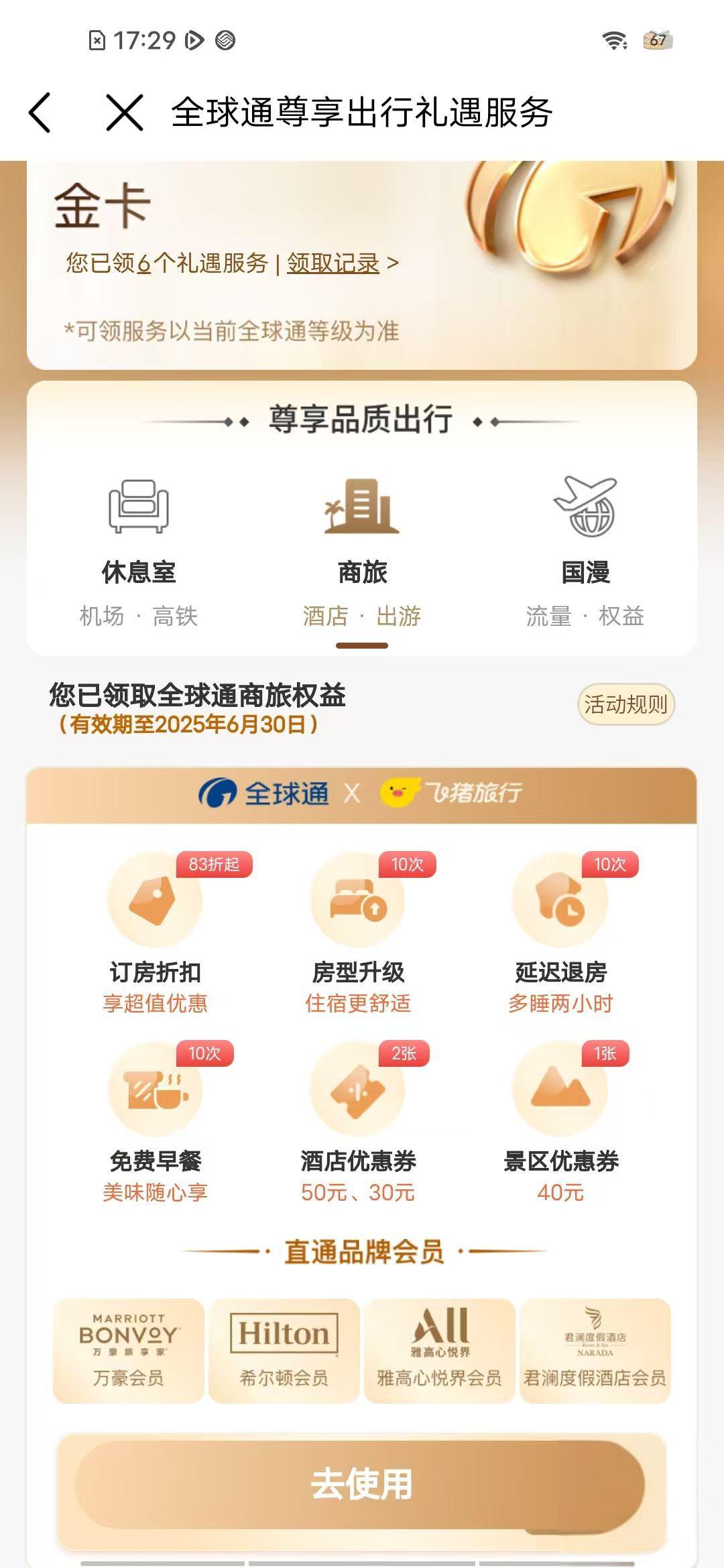Go back using the arrow icon
The image size is (724, 1568).
(x=40, y=112)
